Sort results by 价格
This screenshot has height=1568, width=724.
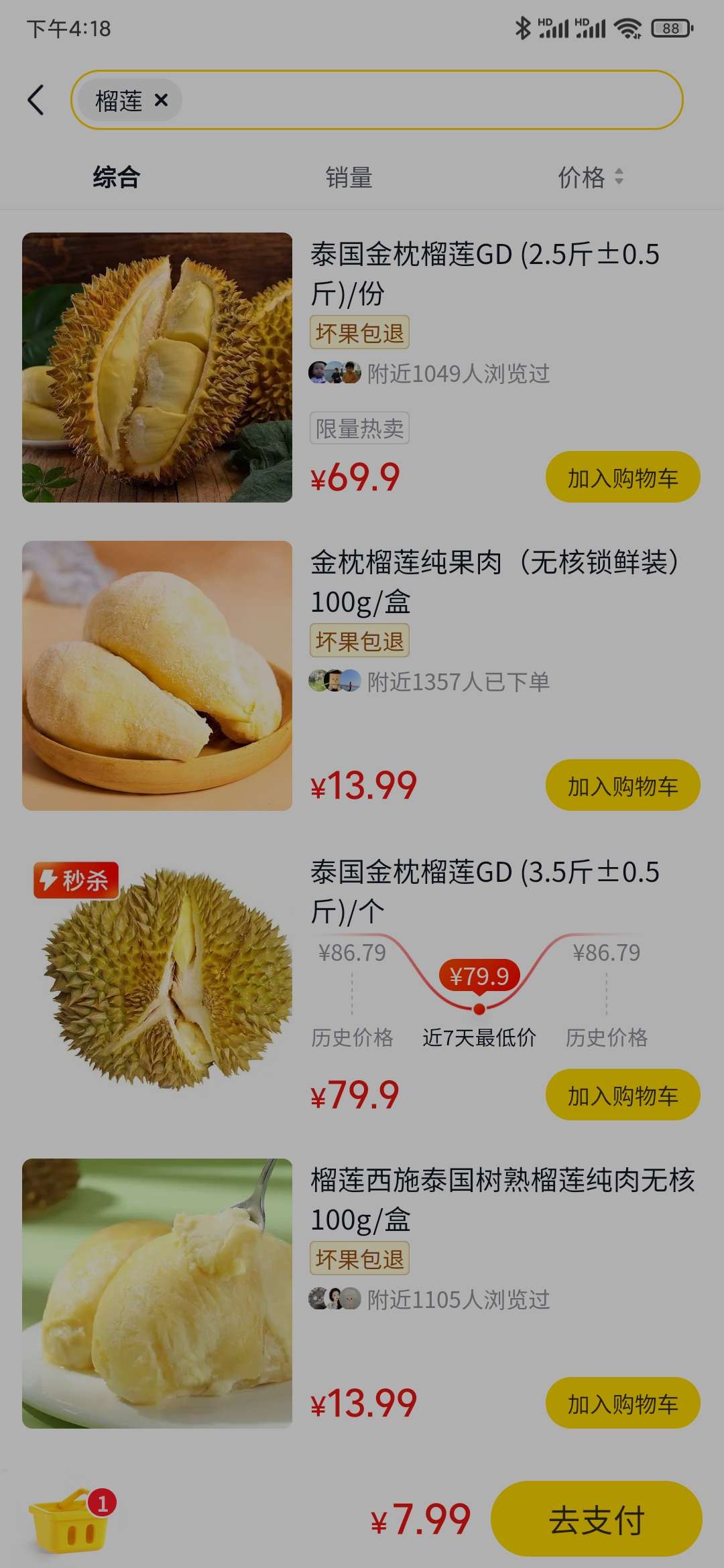[x=590, y=178]
